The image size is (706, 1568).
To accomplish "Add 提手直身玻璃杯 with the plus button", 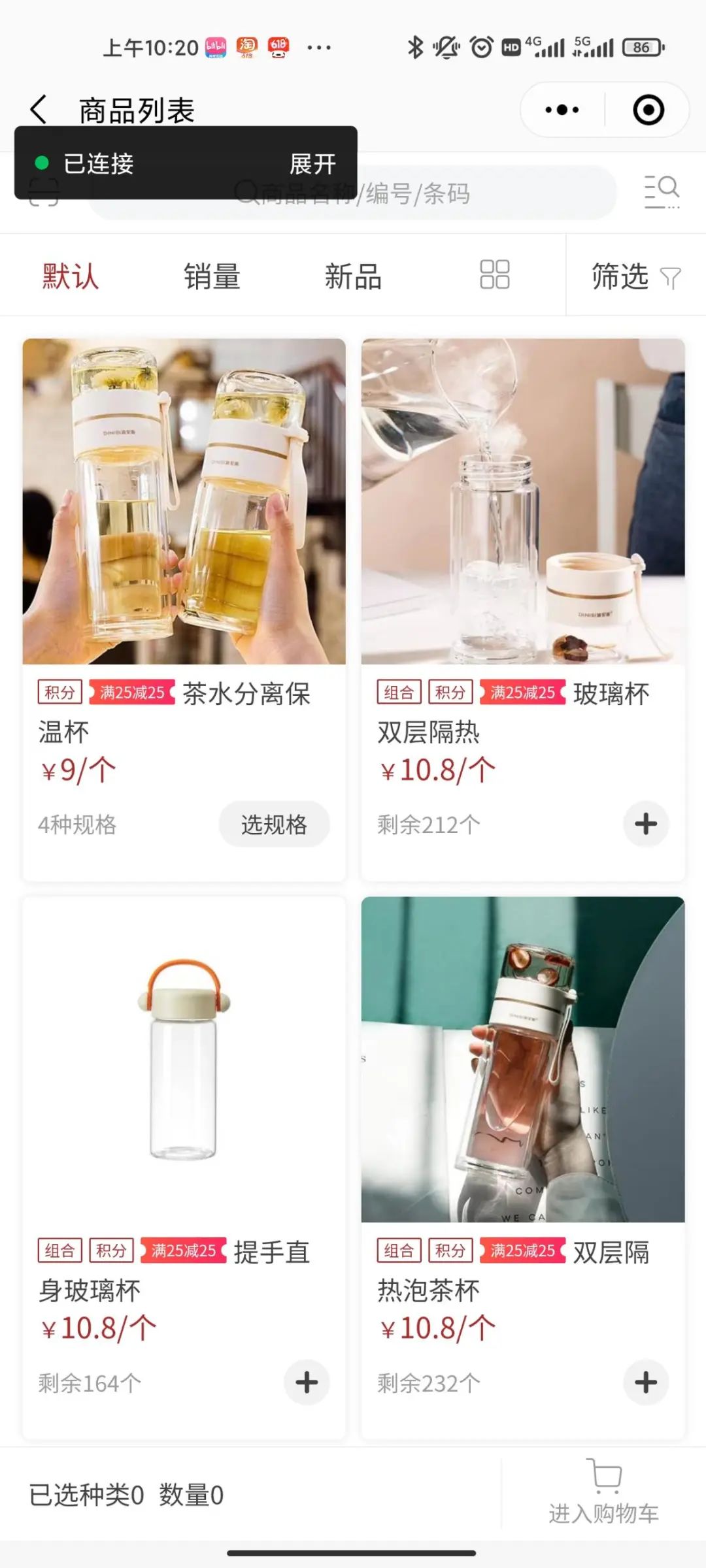I will 307,1382.
